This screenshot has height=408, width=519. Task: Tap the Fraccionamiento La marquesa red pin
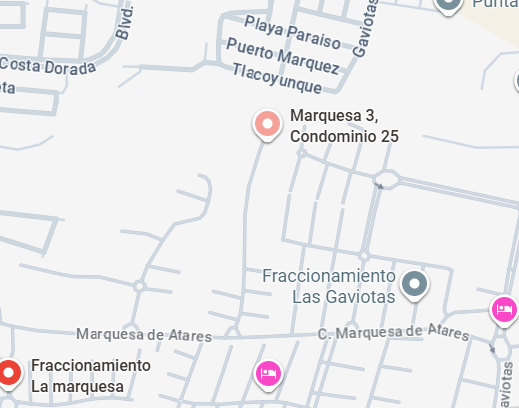click(x=9, y=375)
